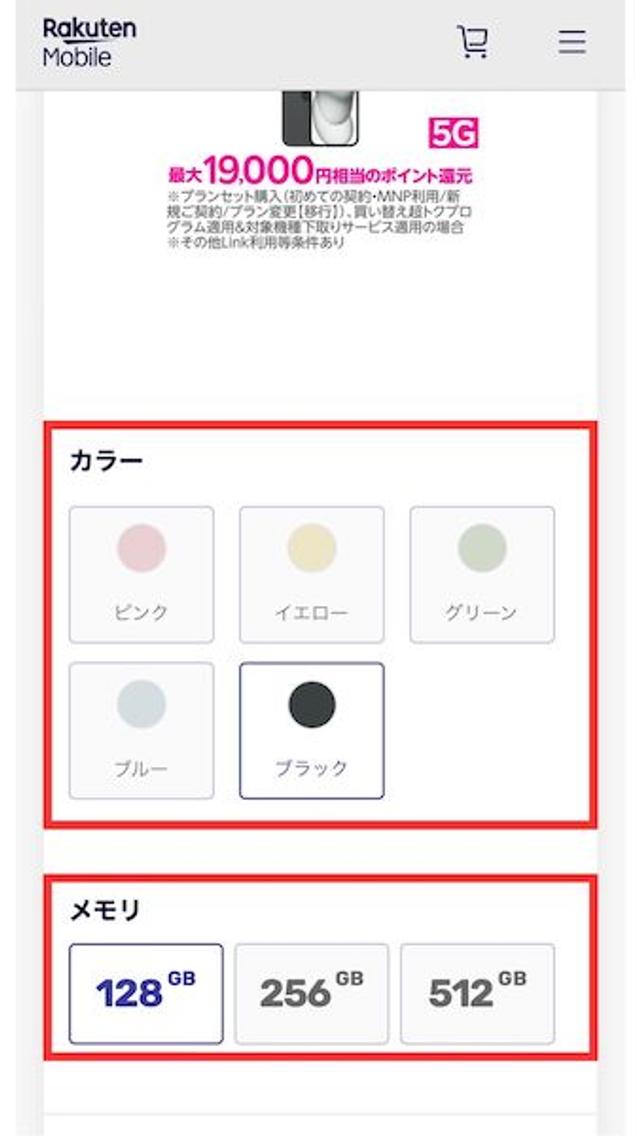Select the ピンク color option
Screen dimensions: 640x1136
pyautogui.click(x=141, y=574)
